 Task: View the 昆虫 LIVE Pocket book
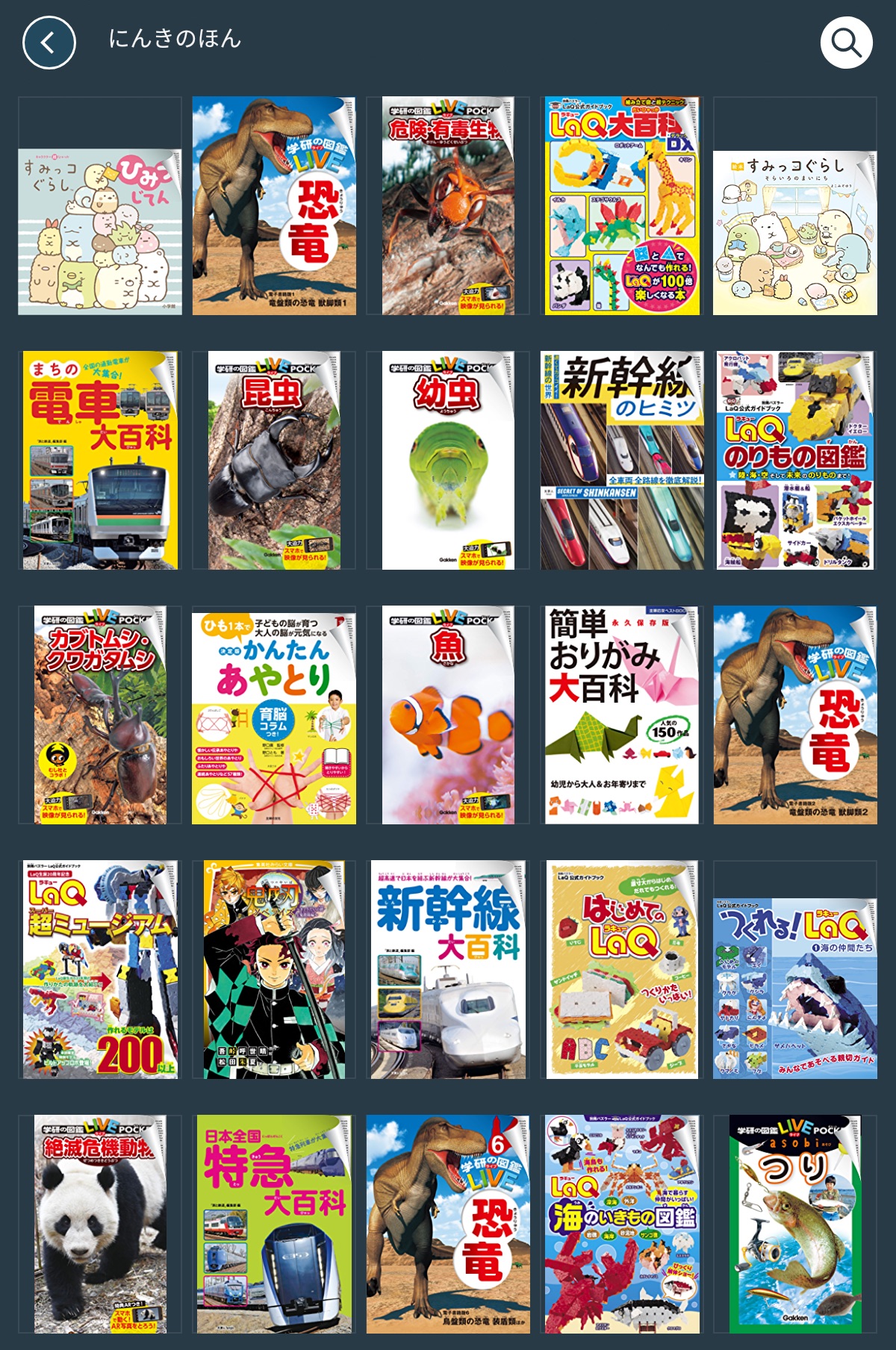(274, 461)
